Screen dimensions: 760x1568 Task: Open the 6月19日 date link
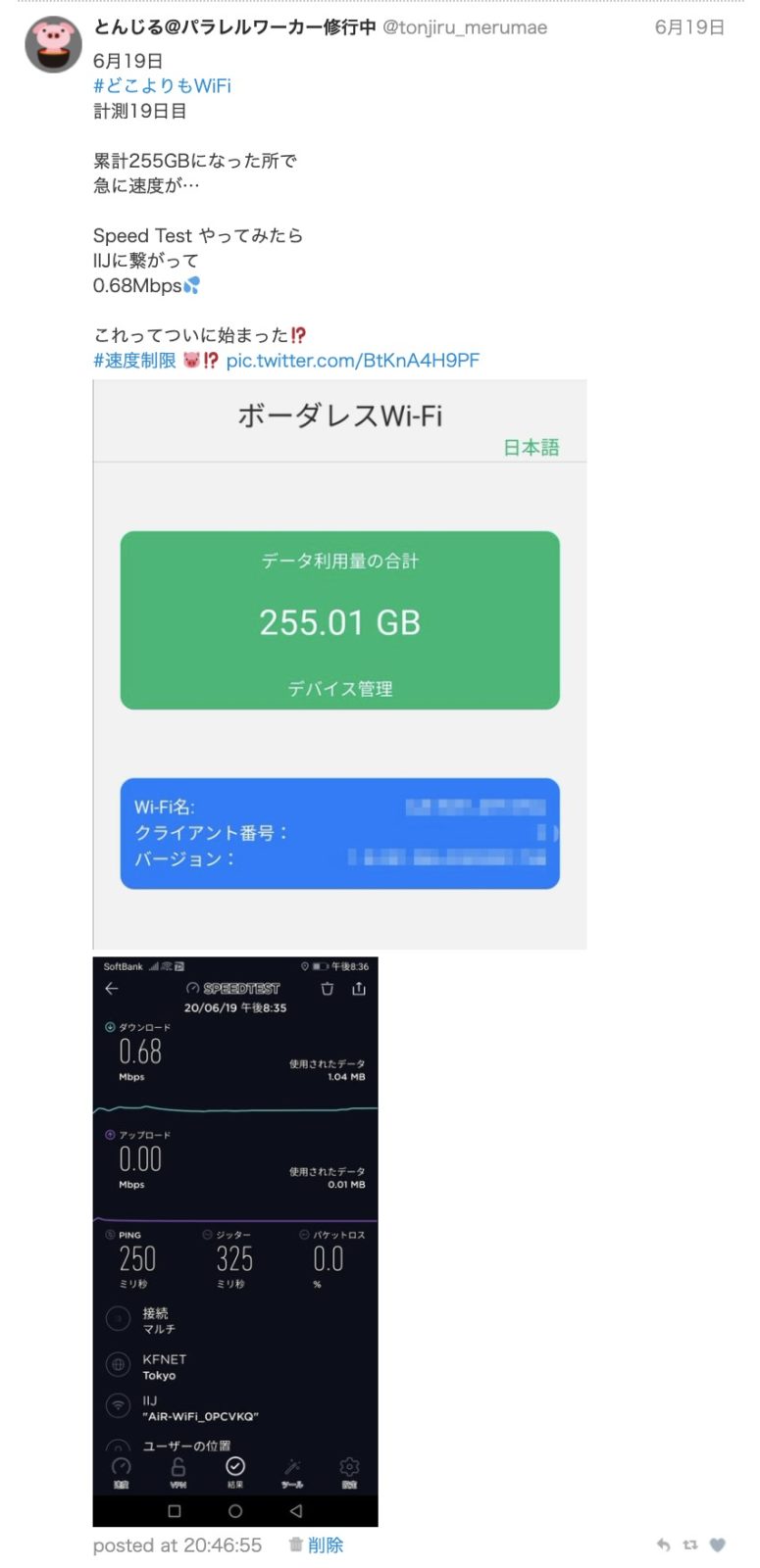[x=689, y=27]
